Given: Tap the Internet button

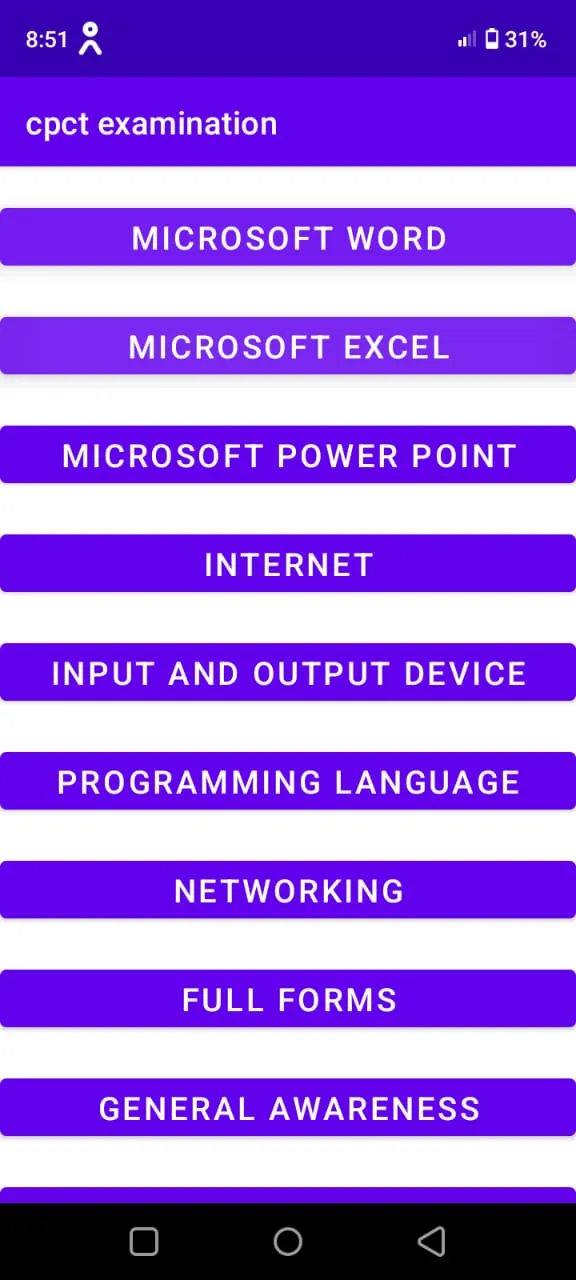Looking at the screenshot, I should pyautogui.click(x=288, y=564).
